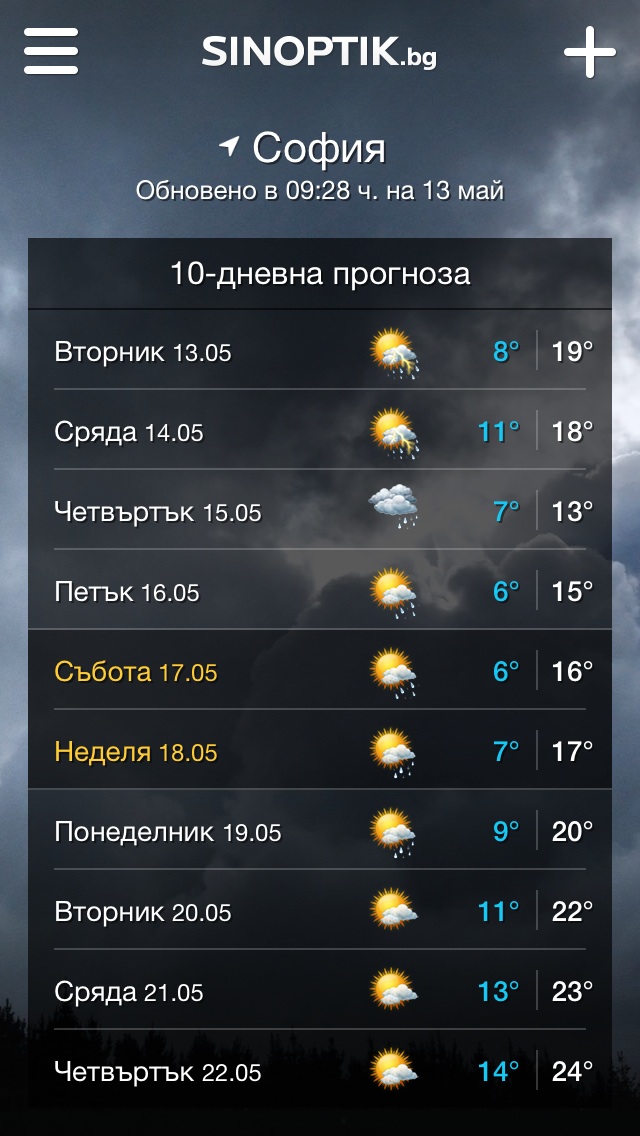
Task: Open Понеделник 19.05 forecast
Action: [x=320, y=832]
